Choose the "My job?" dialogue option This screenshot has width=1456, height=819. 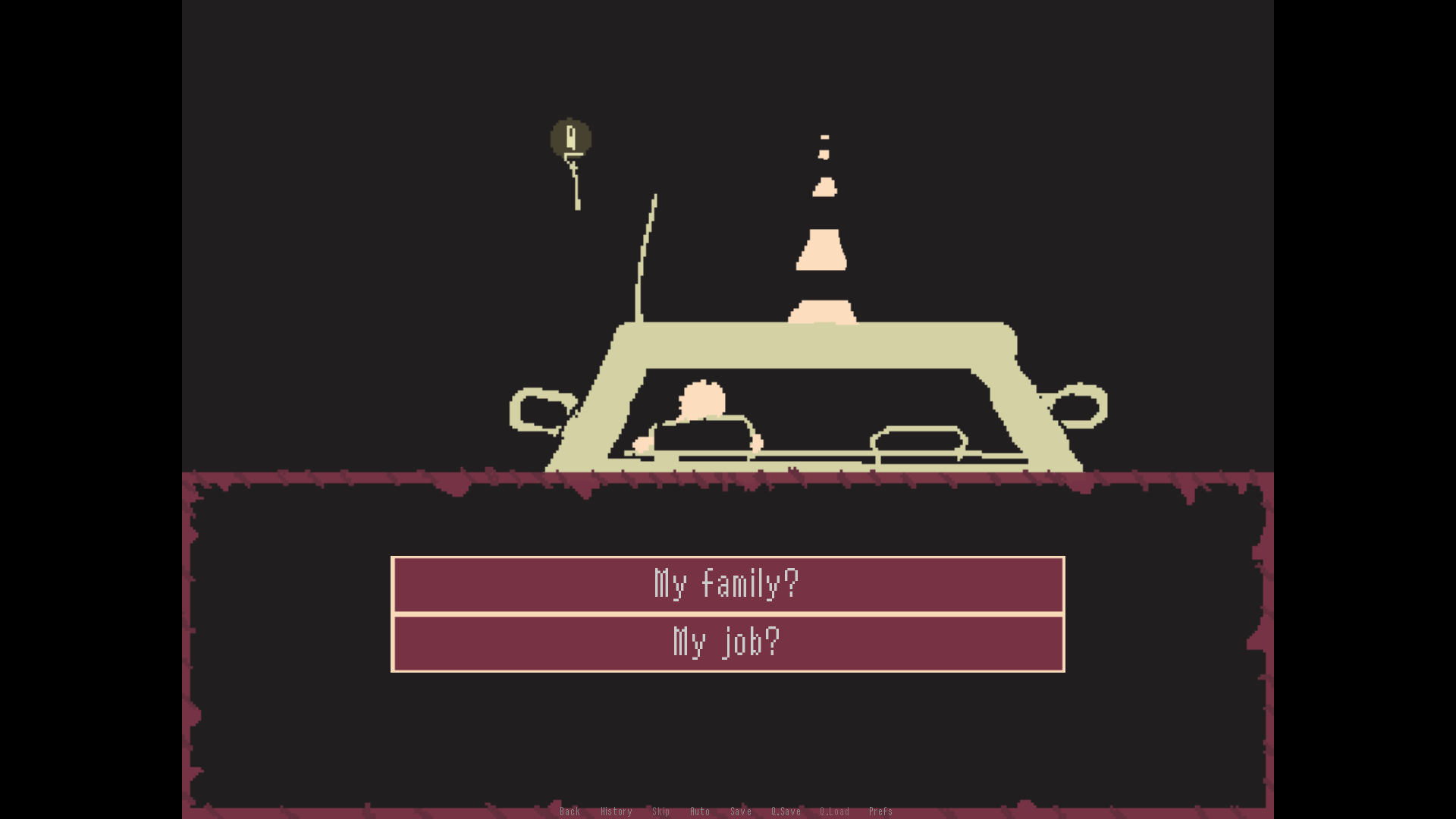727,643
